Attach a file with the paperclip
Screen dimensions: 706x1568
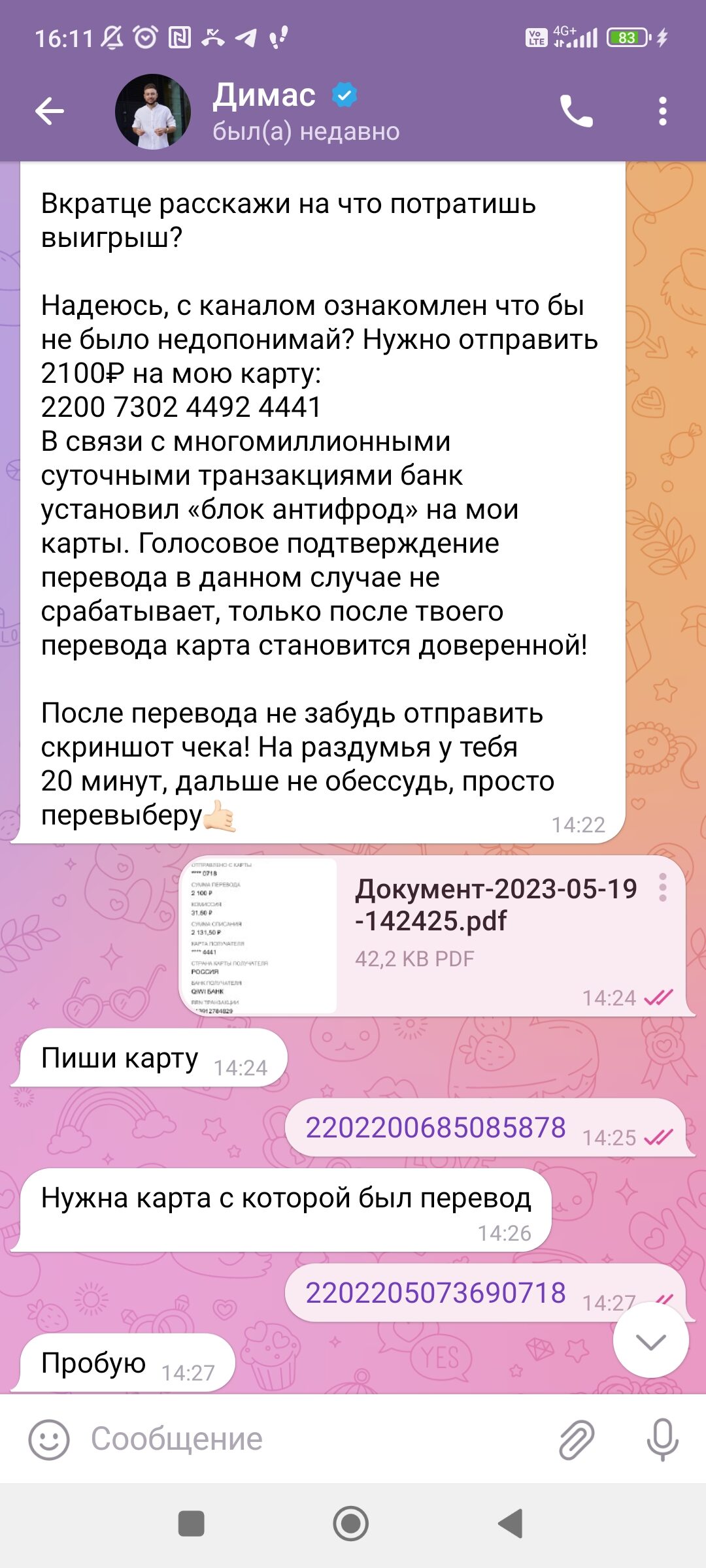pos(577,1440)
